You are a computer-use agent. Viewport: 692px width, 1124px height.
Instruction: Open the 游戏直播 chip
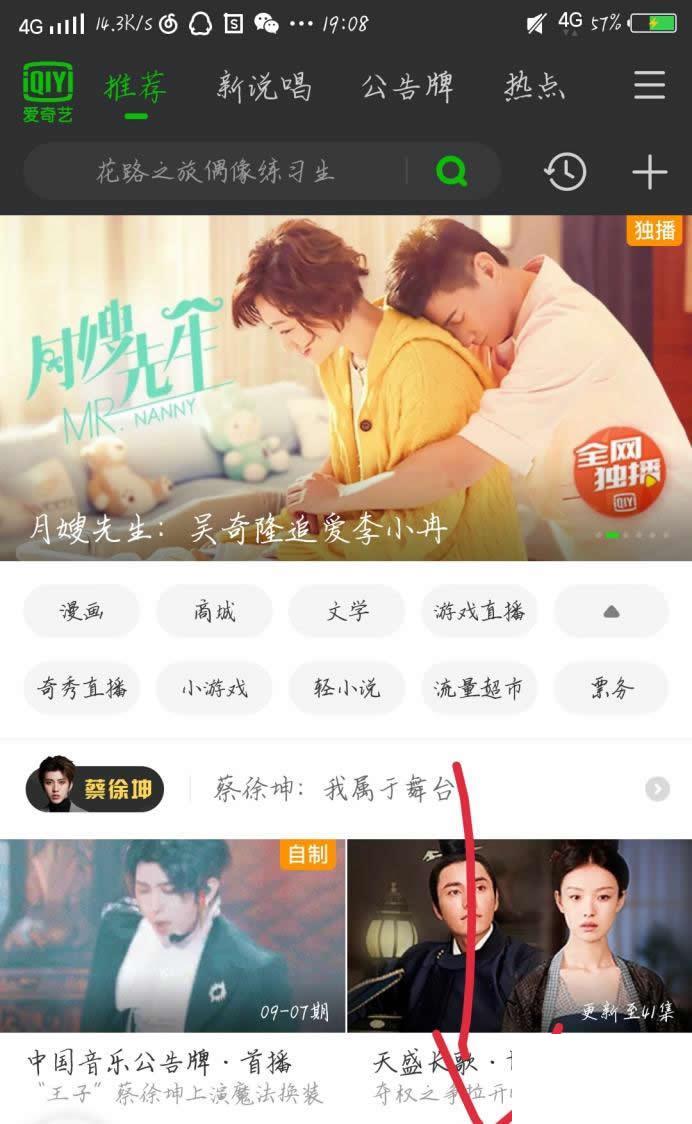(479, 611)
